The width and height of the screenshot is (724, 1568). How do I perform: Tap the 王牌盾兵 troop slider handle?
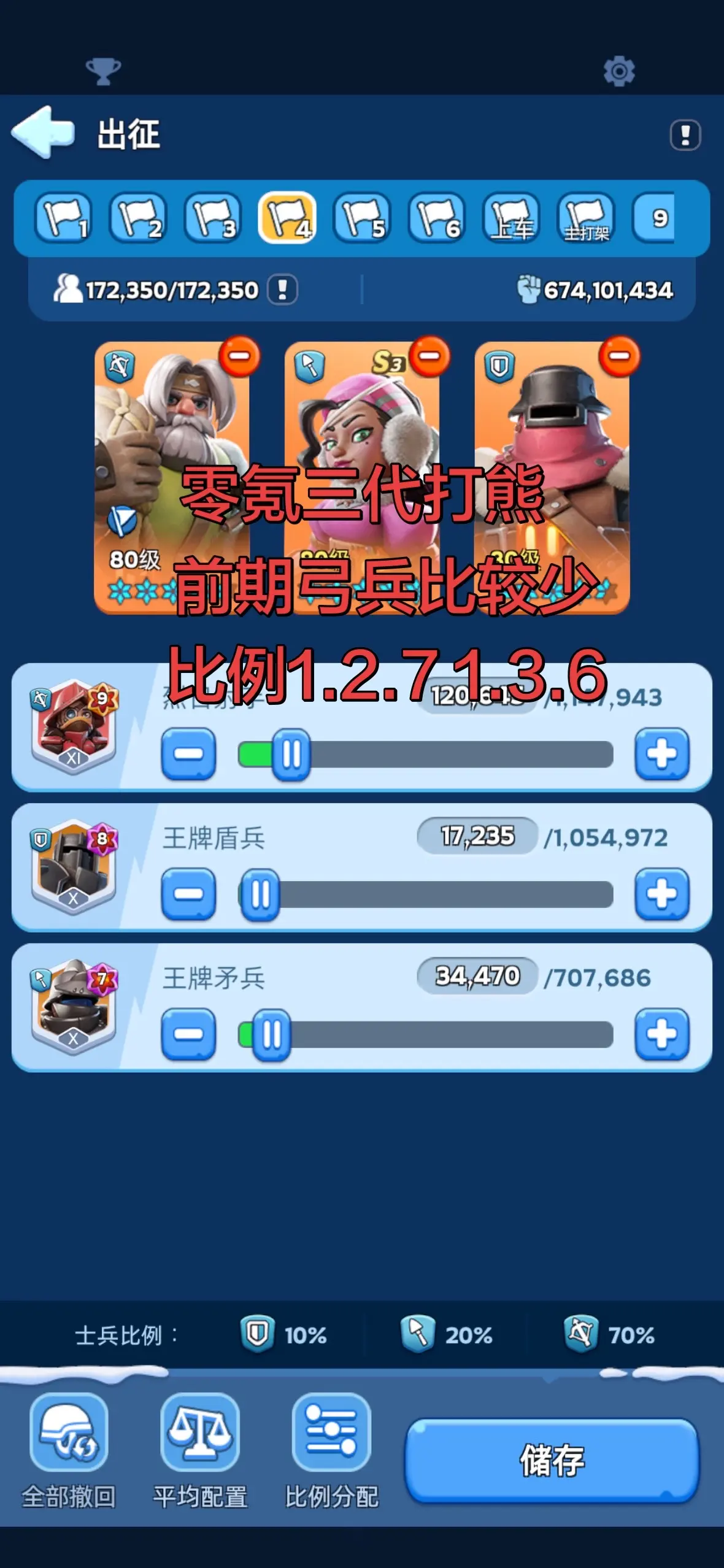(260, 895)
